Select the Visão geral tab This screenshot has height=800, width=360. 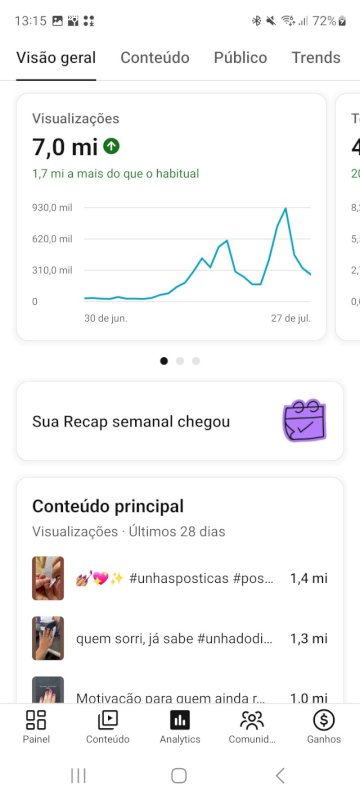pos(56,58)
